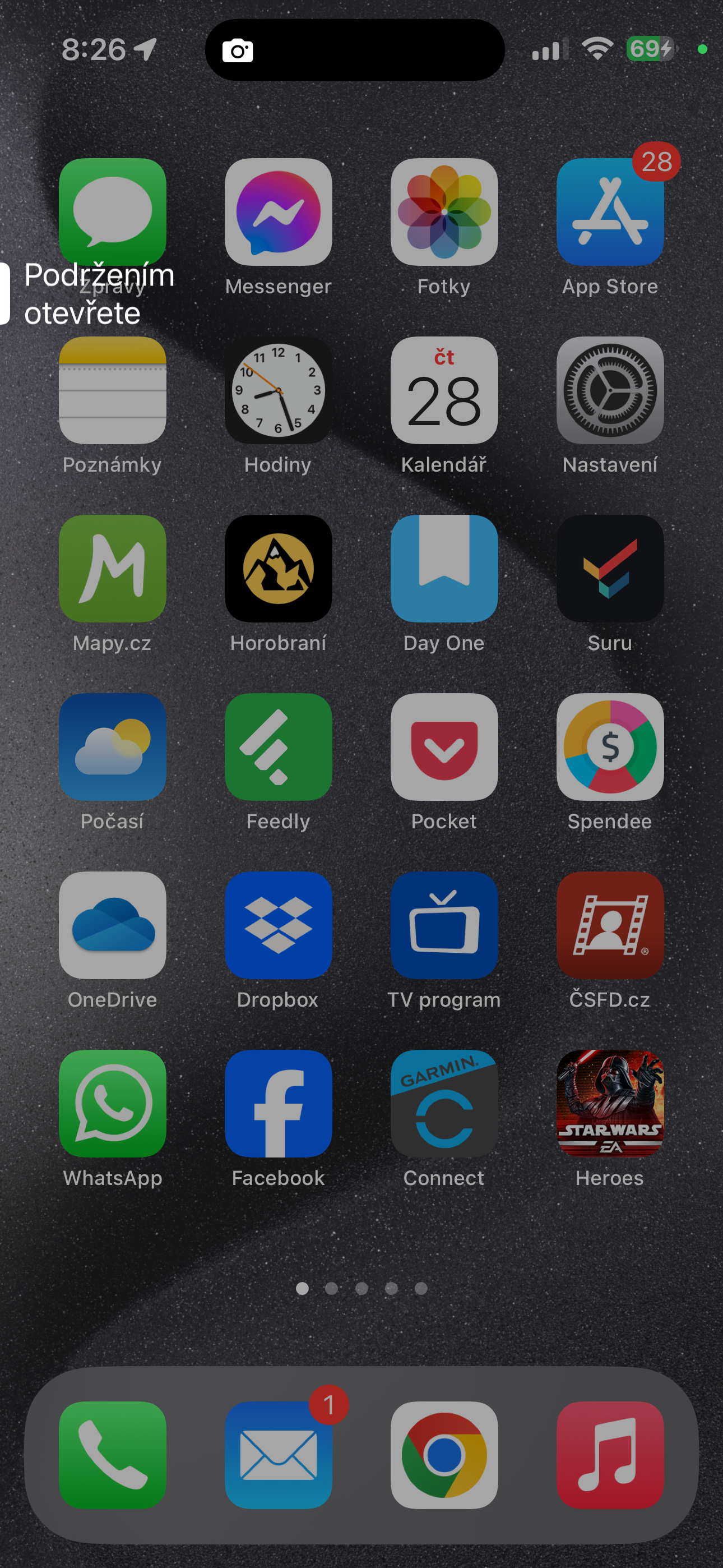723x1568 pixels.
Task: Open the Pocket app
Action: 444,747
